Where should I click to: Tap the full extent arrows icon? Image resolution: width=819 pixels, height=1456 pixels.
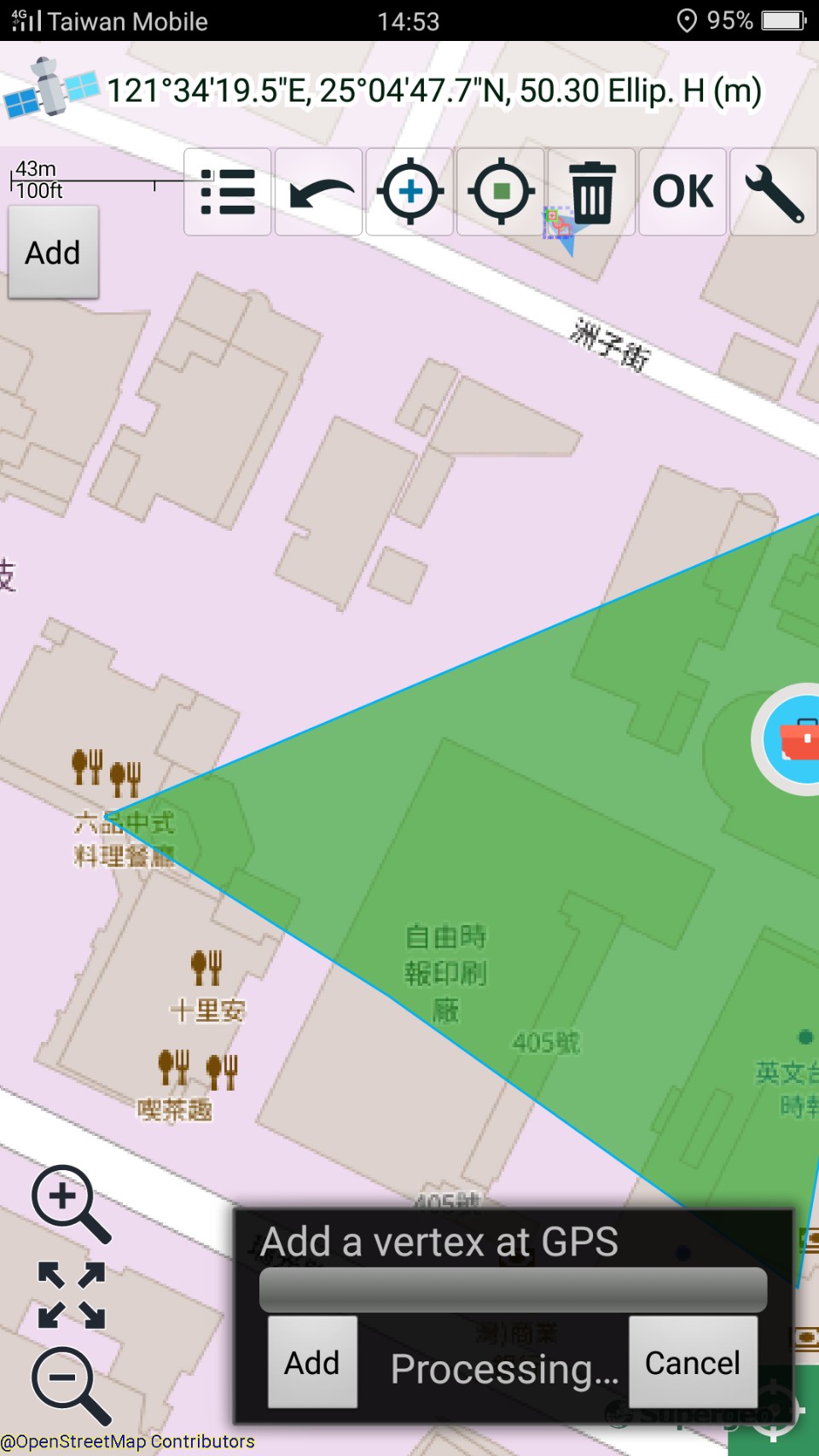tap(72, 1295)
